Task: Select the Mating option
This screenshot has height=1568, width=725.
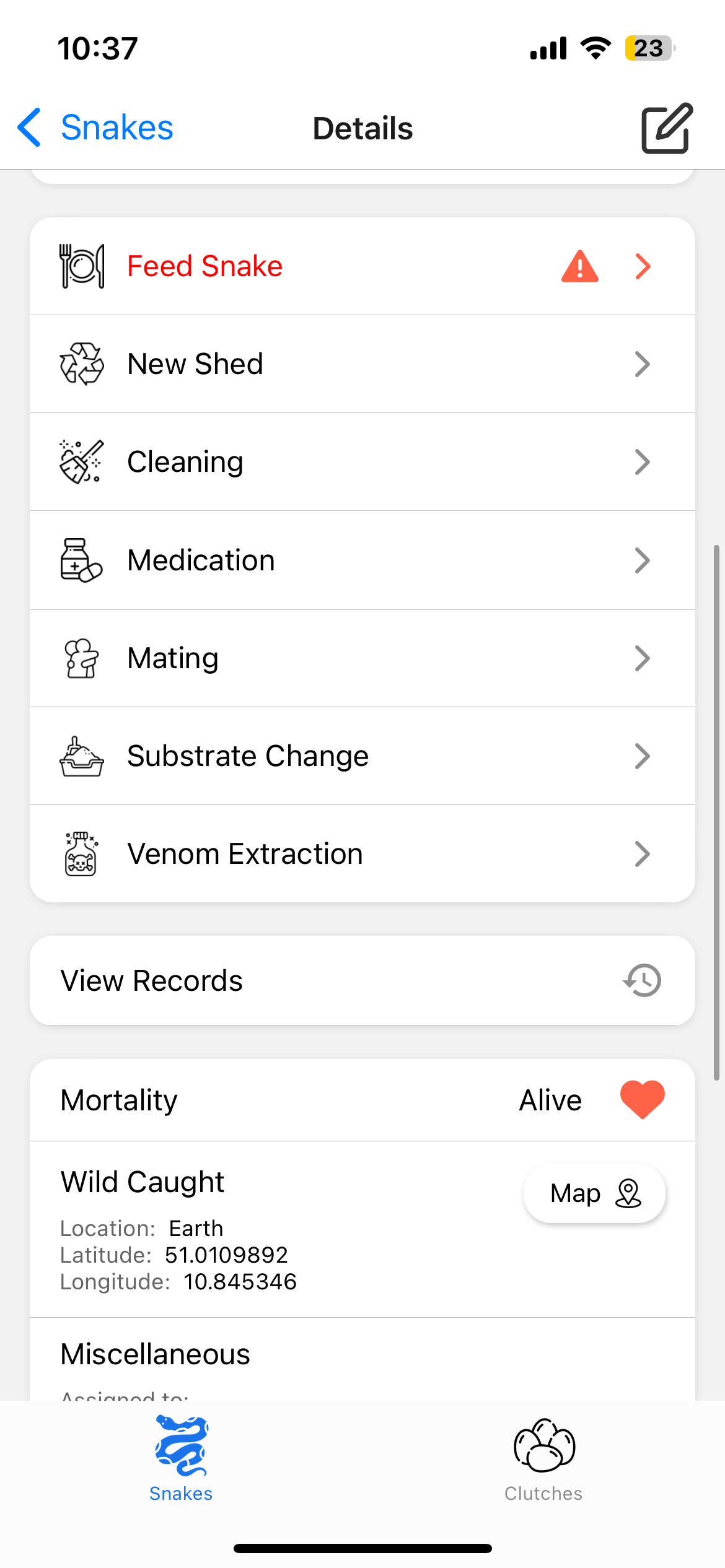Action: click(x=362, y=658)
